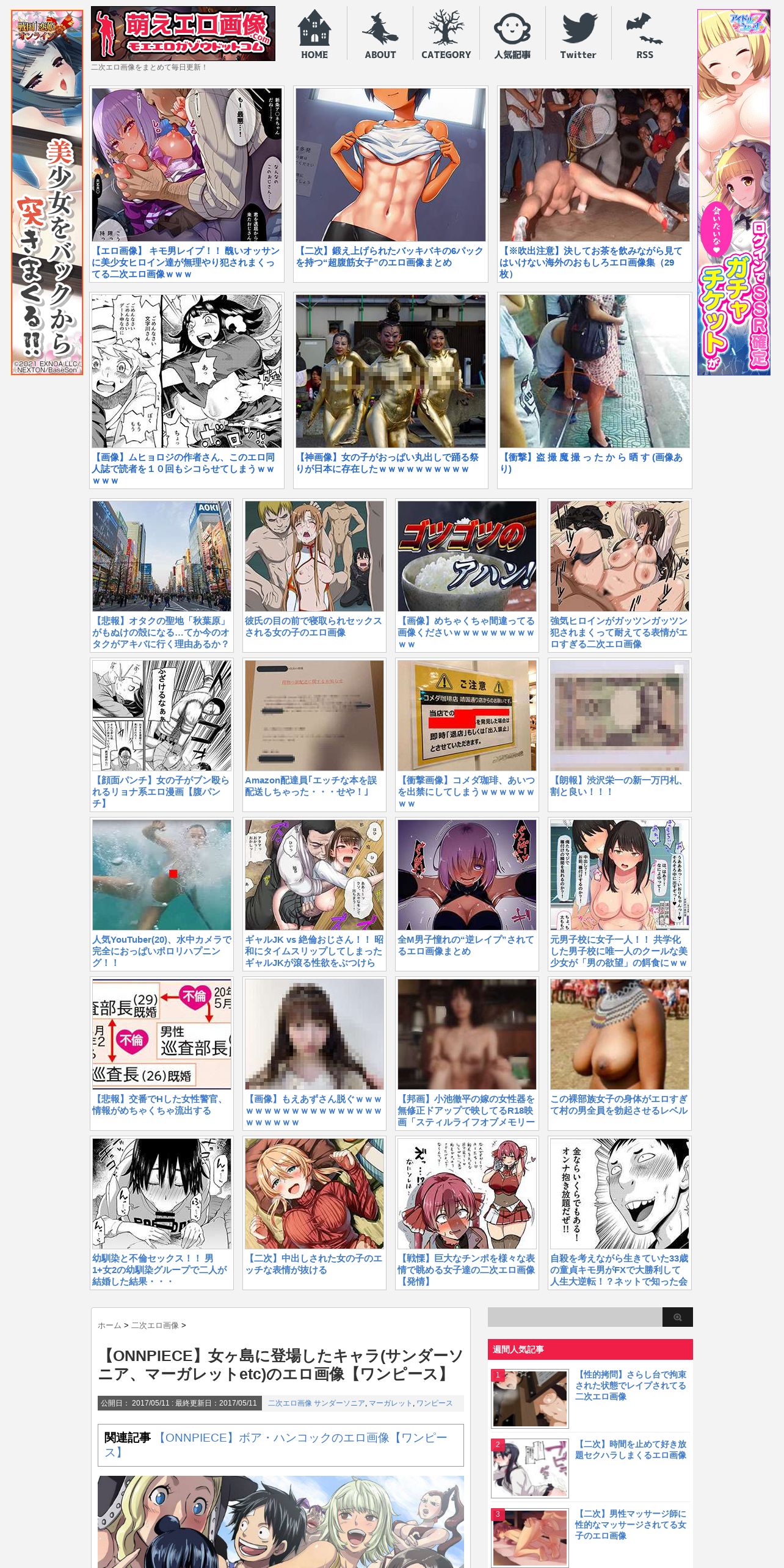Go to the HOME page

[x=314, y=34]
